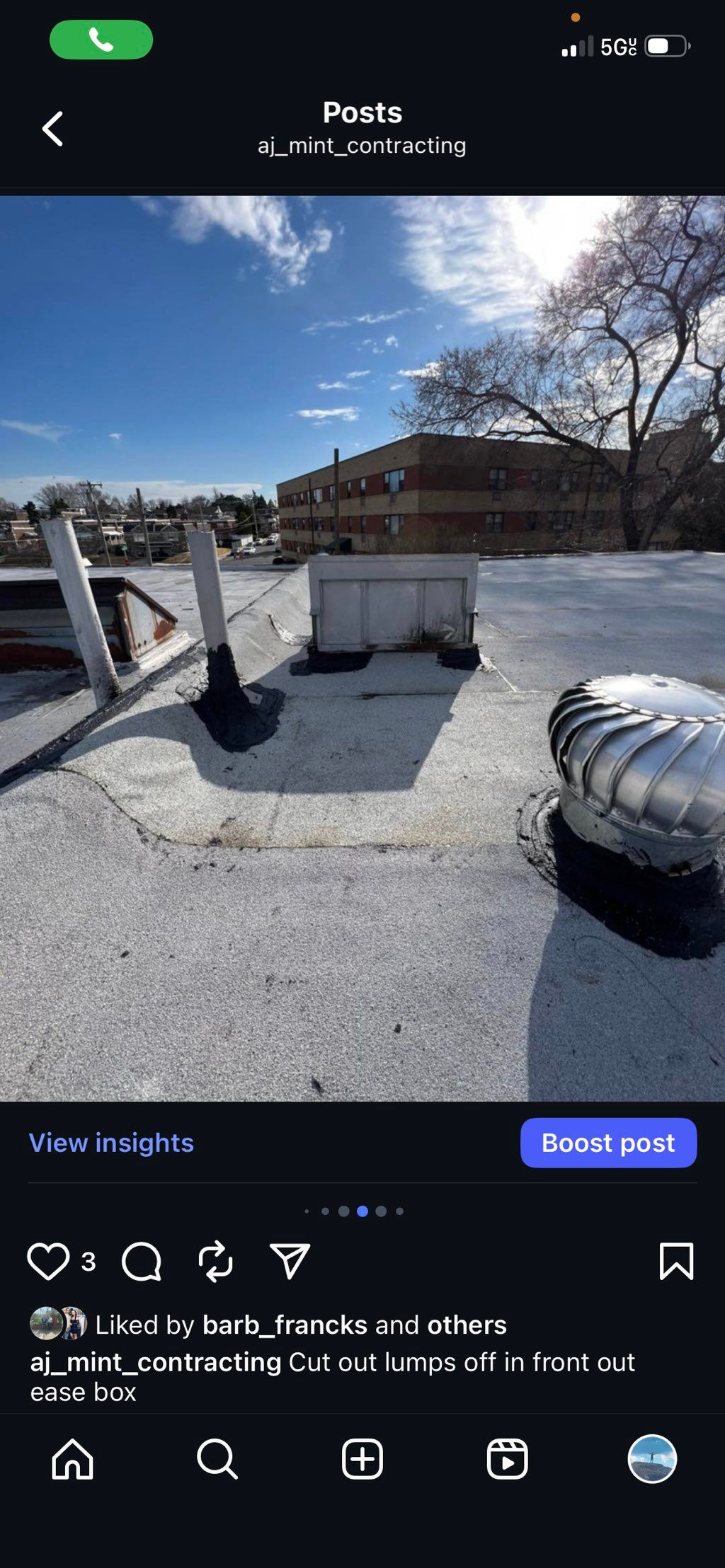View others who liked the post
Screen dimensions: 725x1568
(467, 1325)
